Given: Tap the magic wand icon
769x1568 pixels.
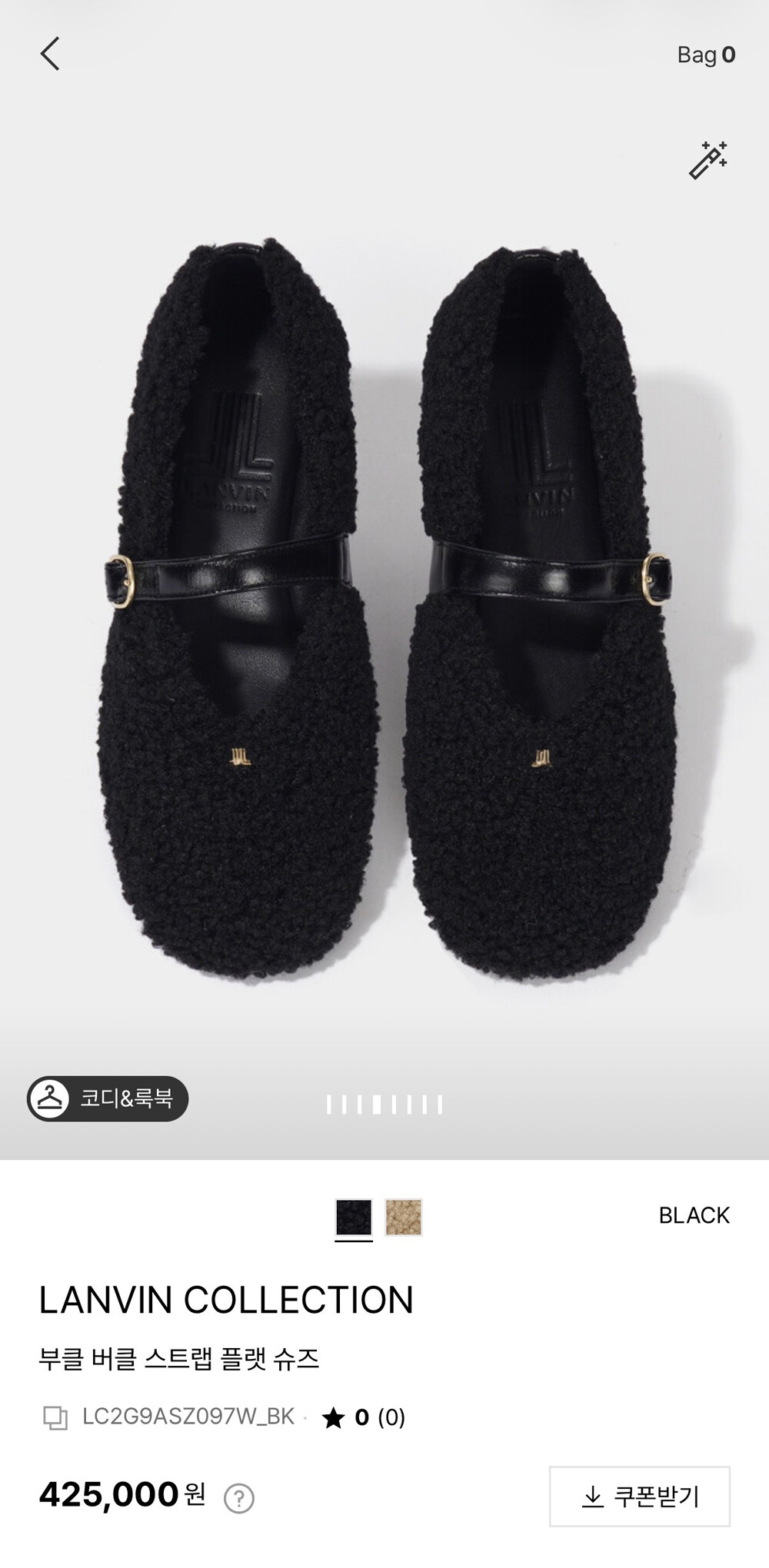Looking at the screenshot, I should pos(708,161).
